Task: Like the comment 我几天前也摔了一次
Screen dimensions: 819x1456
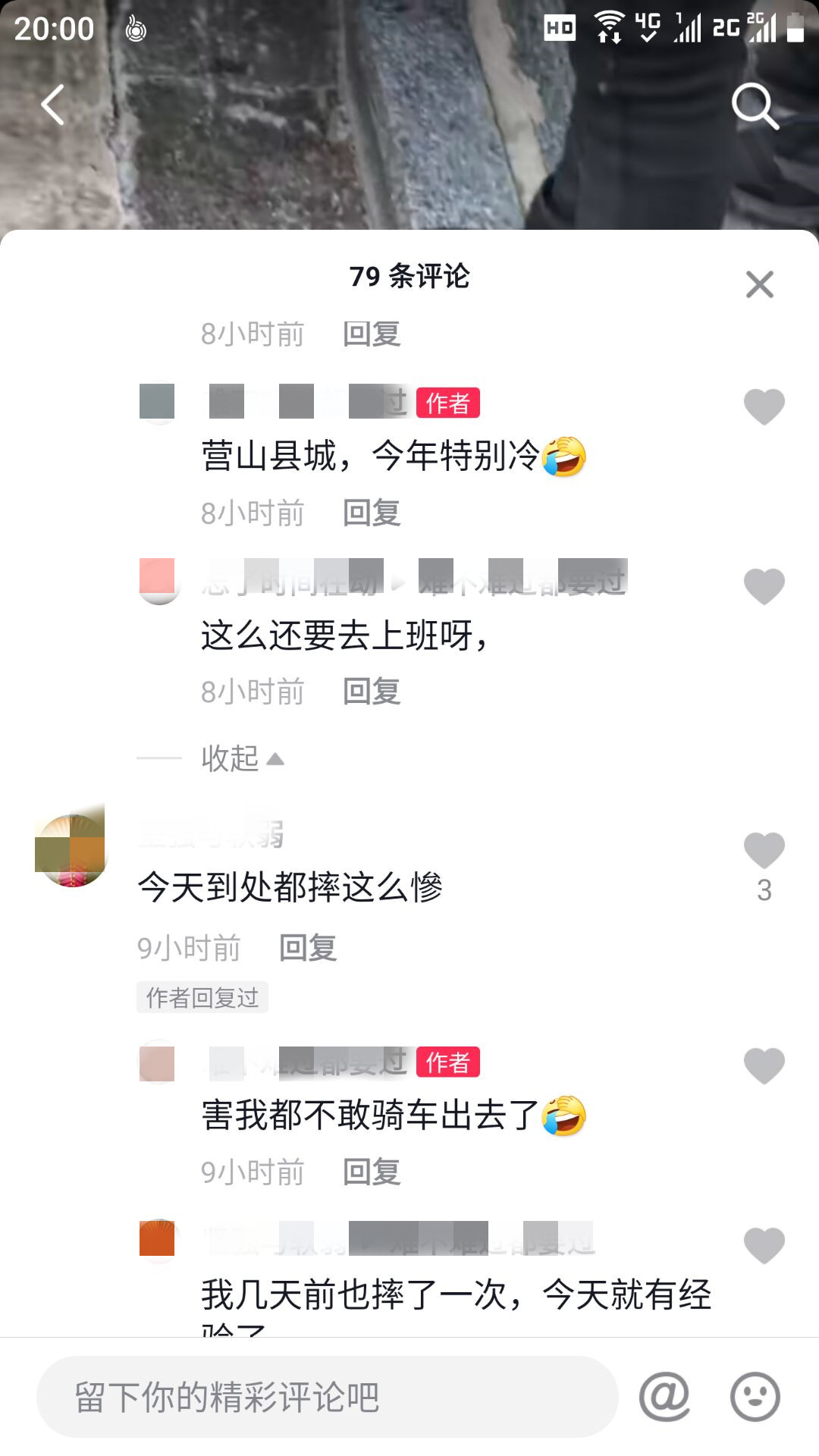Action: (764, 1245)
